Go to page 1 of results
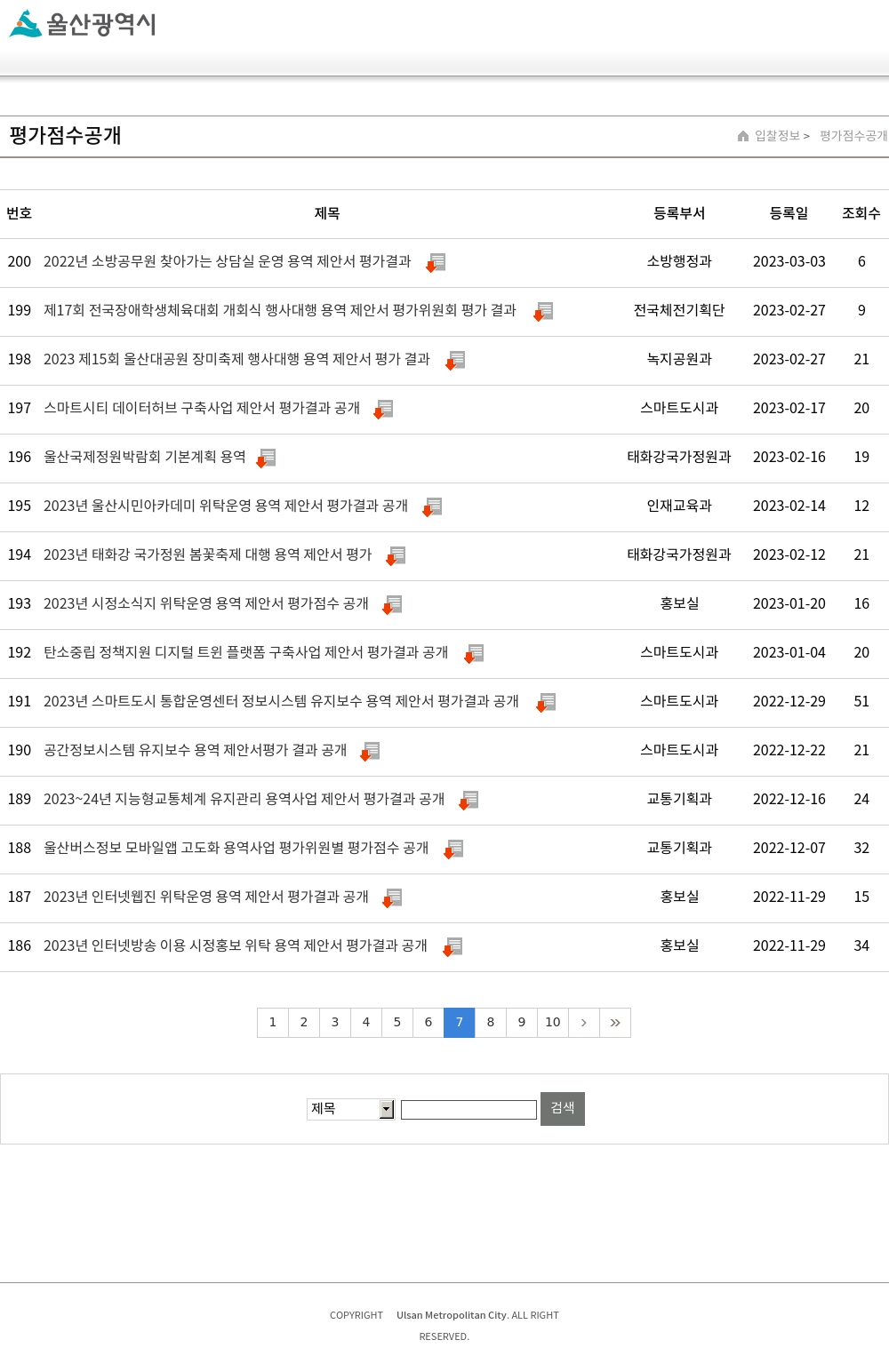The image size is (889, 1372). point(273,1023)
